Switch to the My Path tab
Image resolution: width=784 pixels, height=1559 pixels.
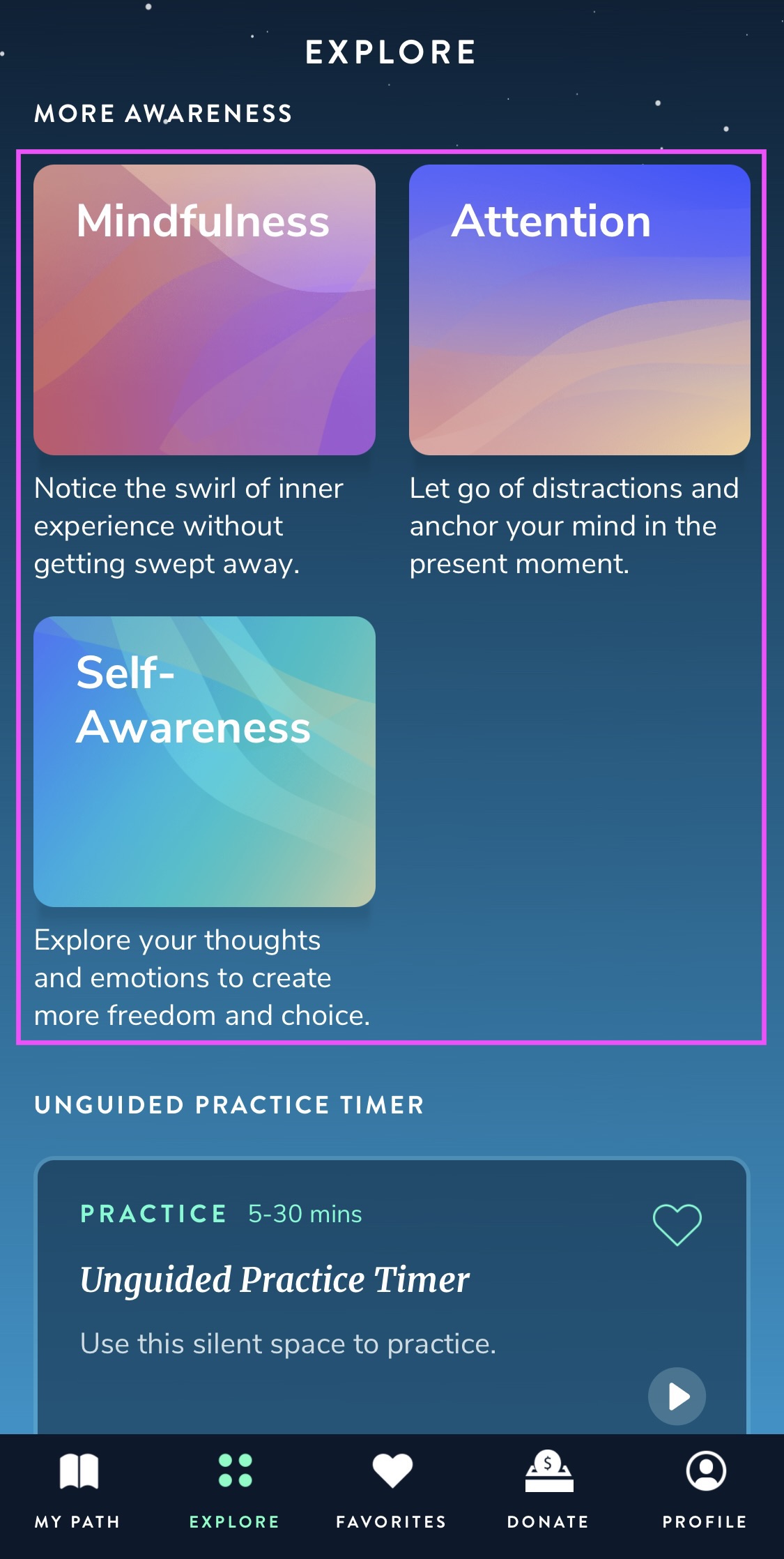[78, 1488]
